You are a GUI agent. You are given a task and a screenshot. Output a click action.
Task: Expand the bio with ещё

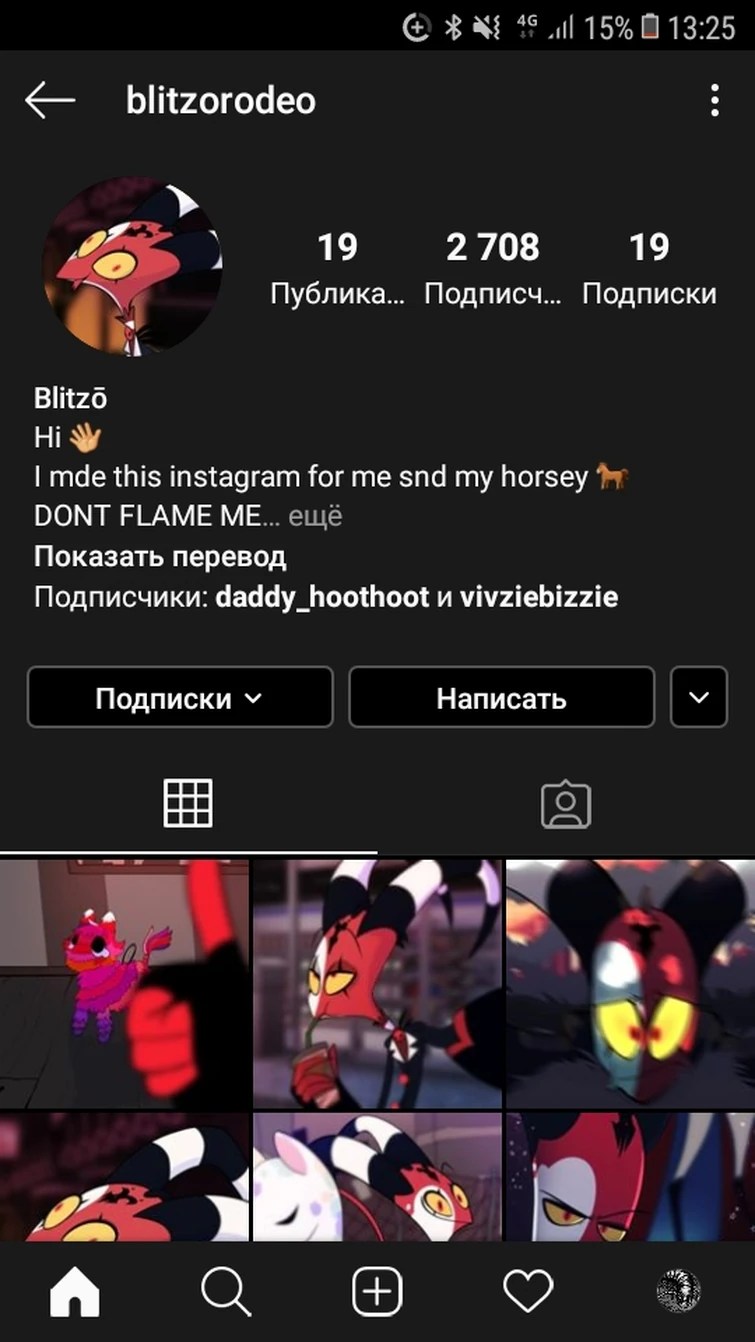(316, 516)
